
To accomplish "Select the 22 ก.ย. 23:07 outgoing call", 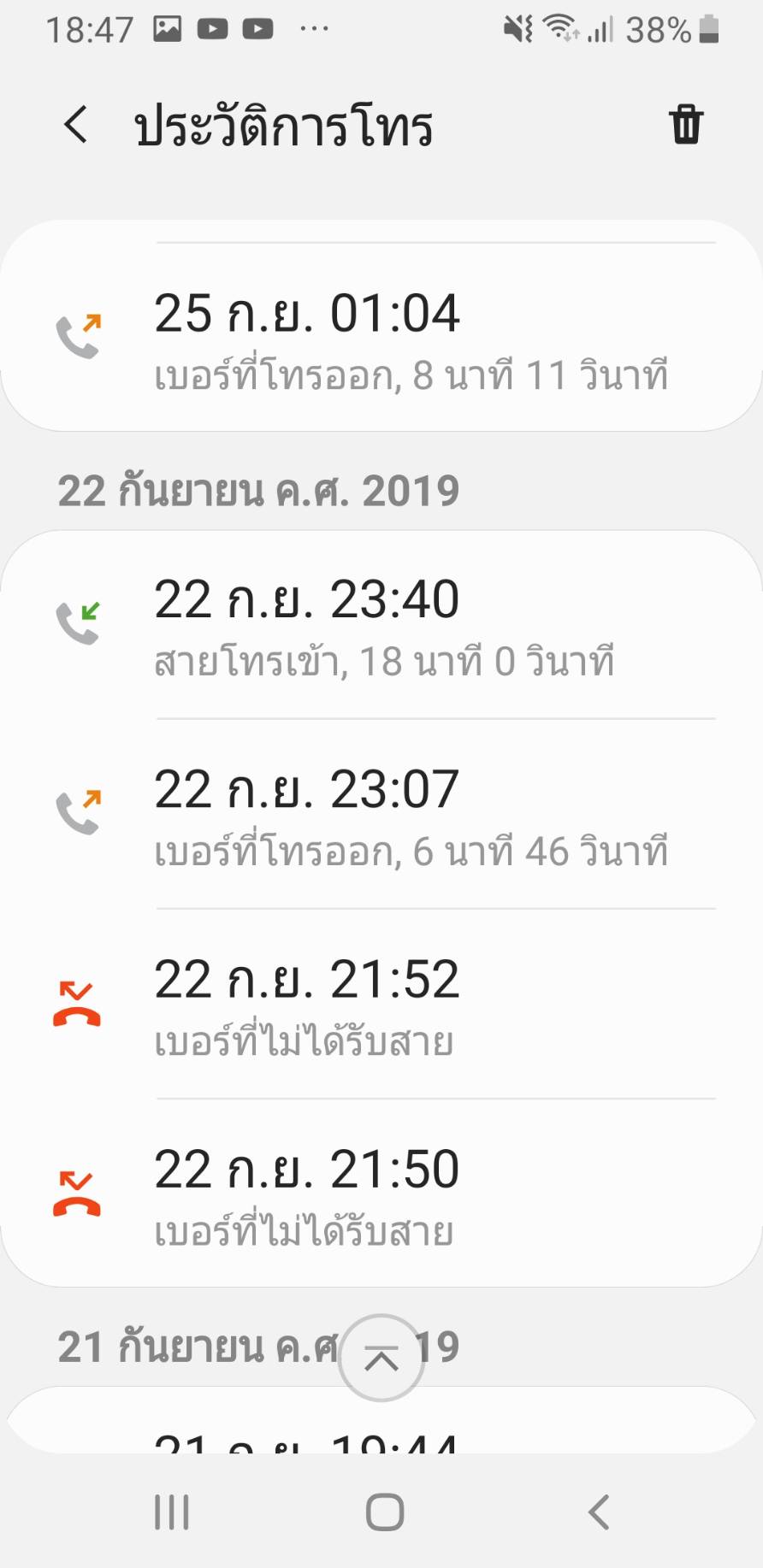I will tap(411, 816).
